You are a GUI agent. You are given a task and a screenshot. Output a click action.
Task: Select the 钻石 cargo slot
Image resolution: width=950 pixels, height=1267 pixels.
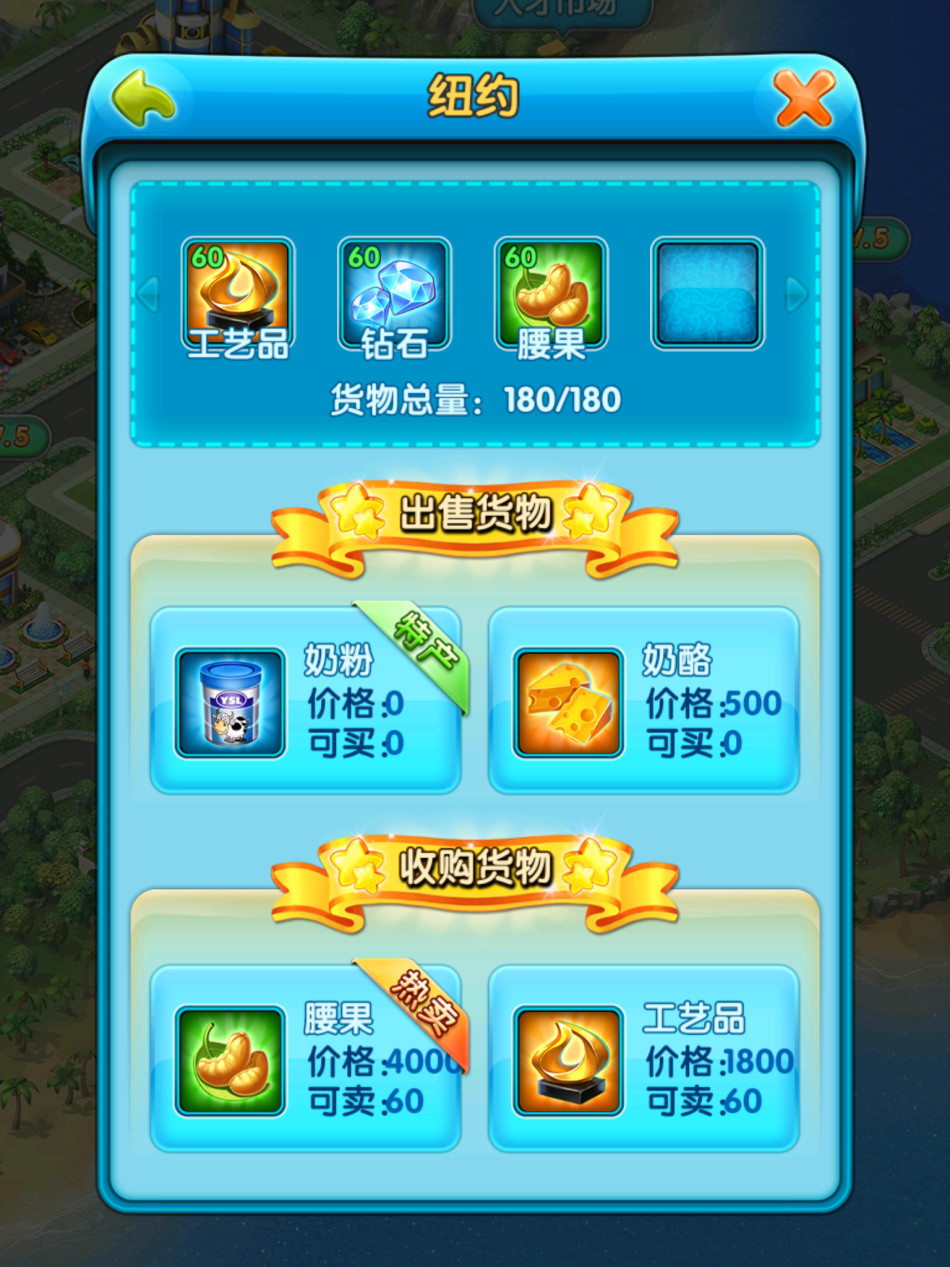click(x=394, y=294)
